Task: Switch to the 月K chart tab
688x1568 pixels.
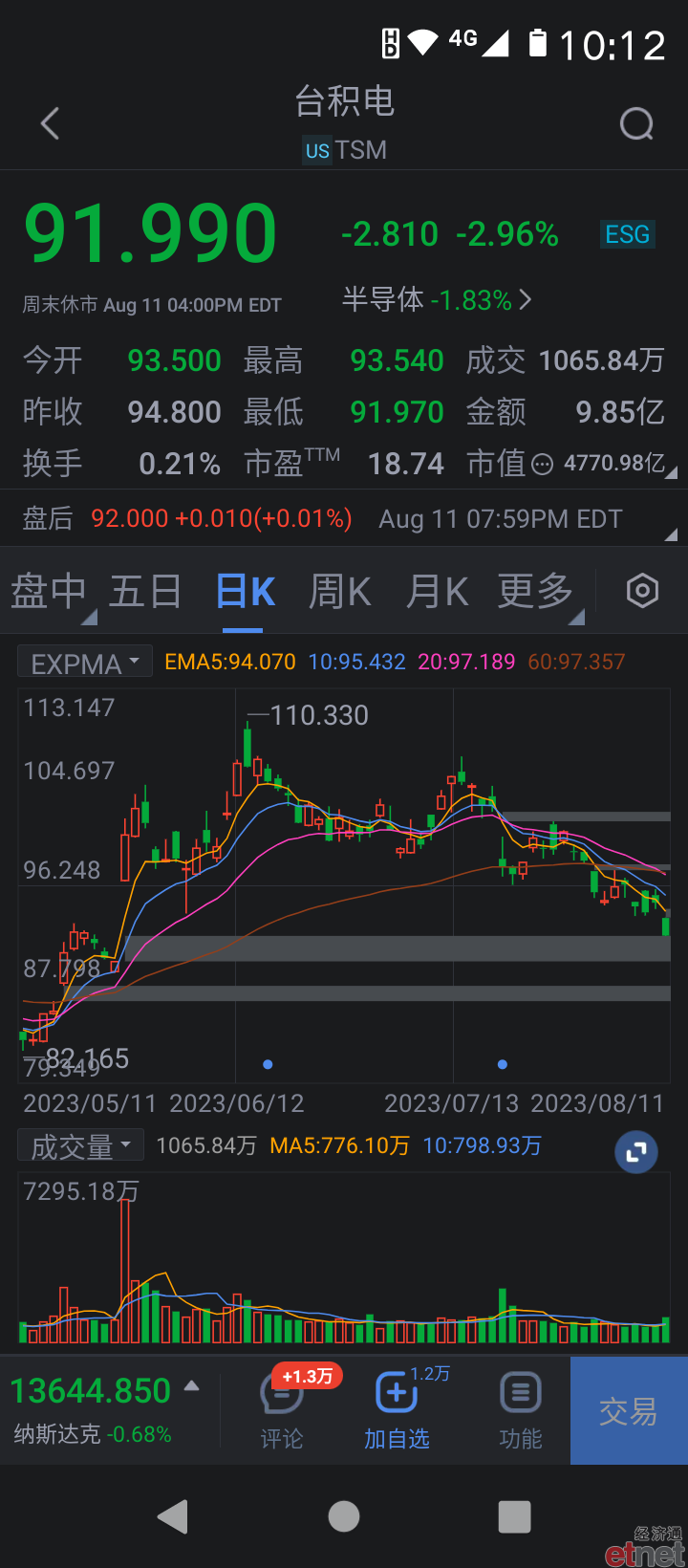Action: pyautogui.click(x=437, y=592)
